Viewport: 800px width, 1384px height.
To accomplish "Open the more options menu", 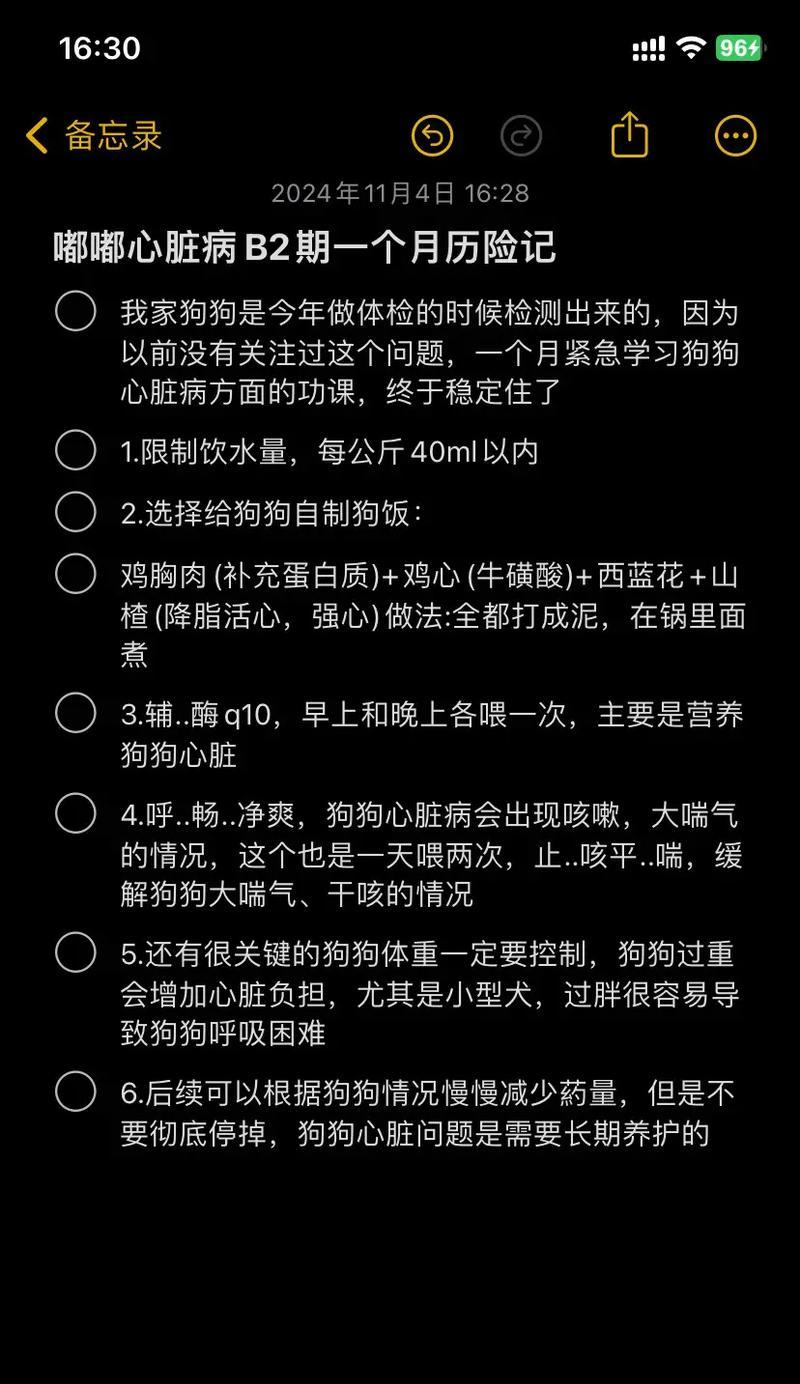I will [736, 135].
